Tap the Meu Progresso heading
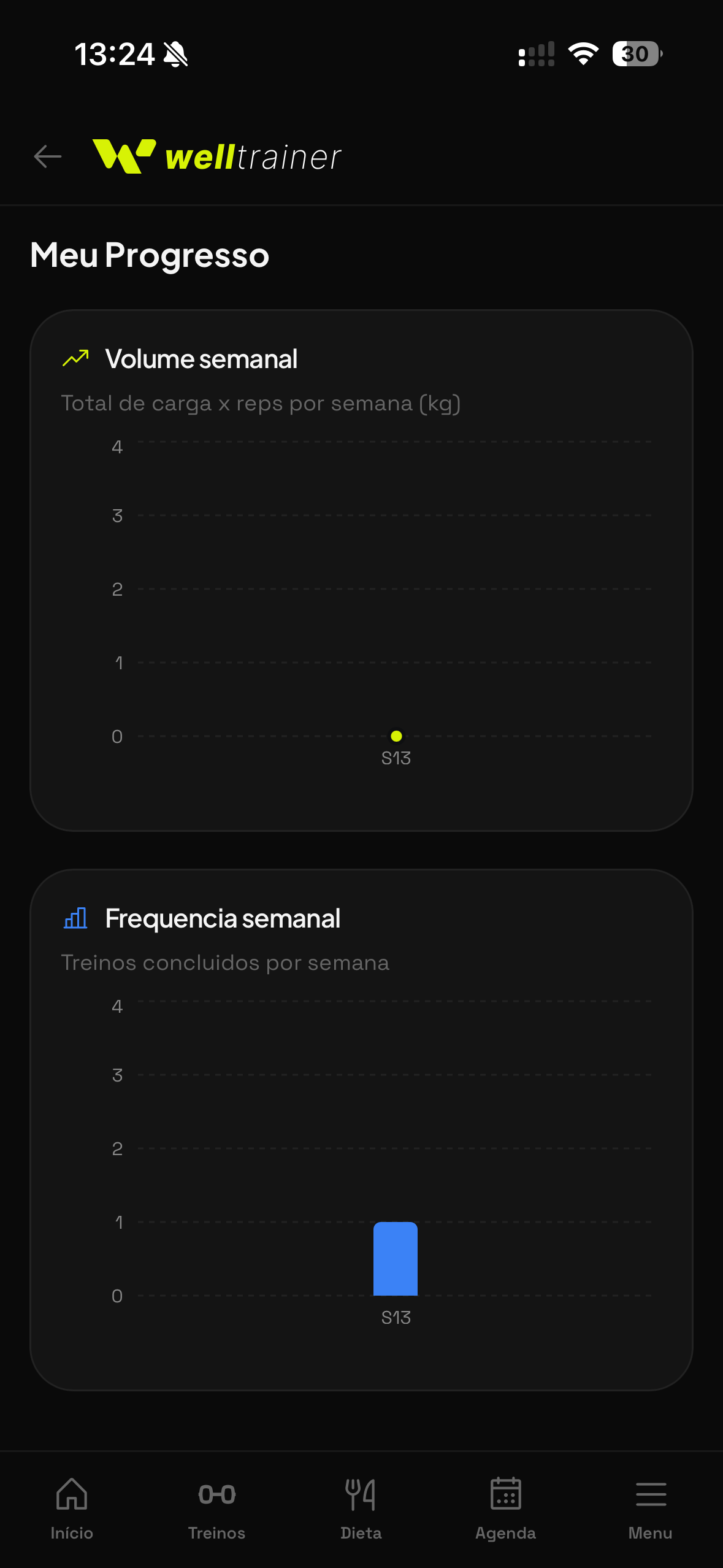Image resolution: width=723 pixels, height=1568 pixels. tap(150, 256)
